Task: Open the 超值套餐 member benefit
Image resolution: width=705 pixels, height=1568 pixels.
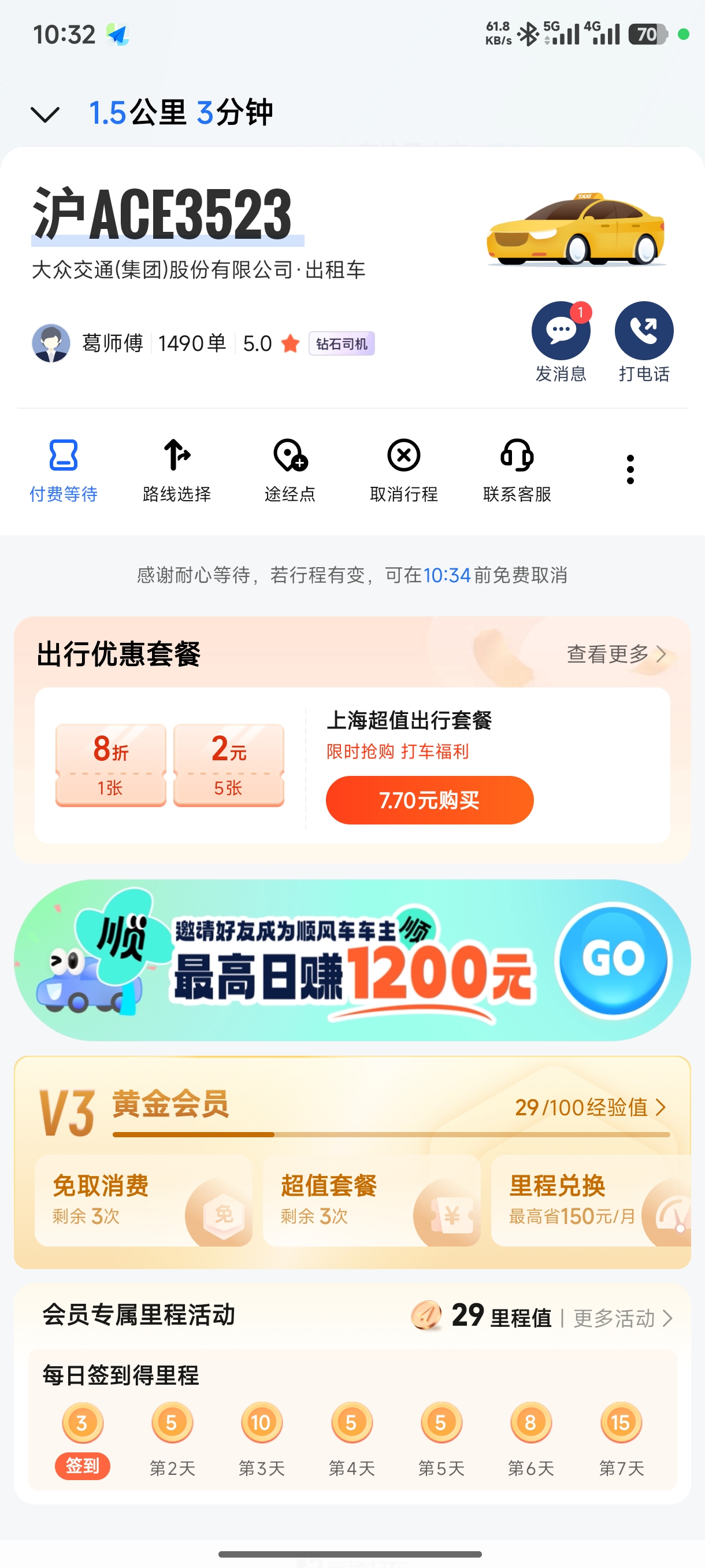Action: click(x=371, y=1200)
